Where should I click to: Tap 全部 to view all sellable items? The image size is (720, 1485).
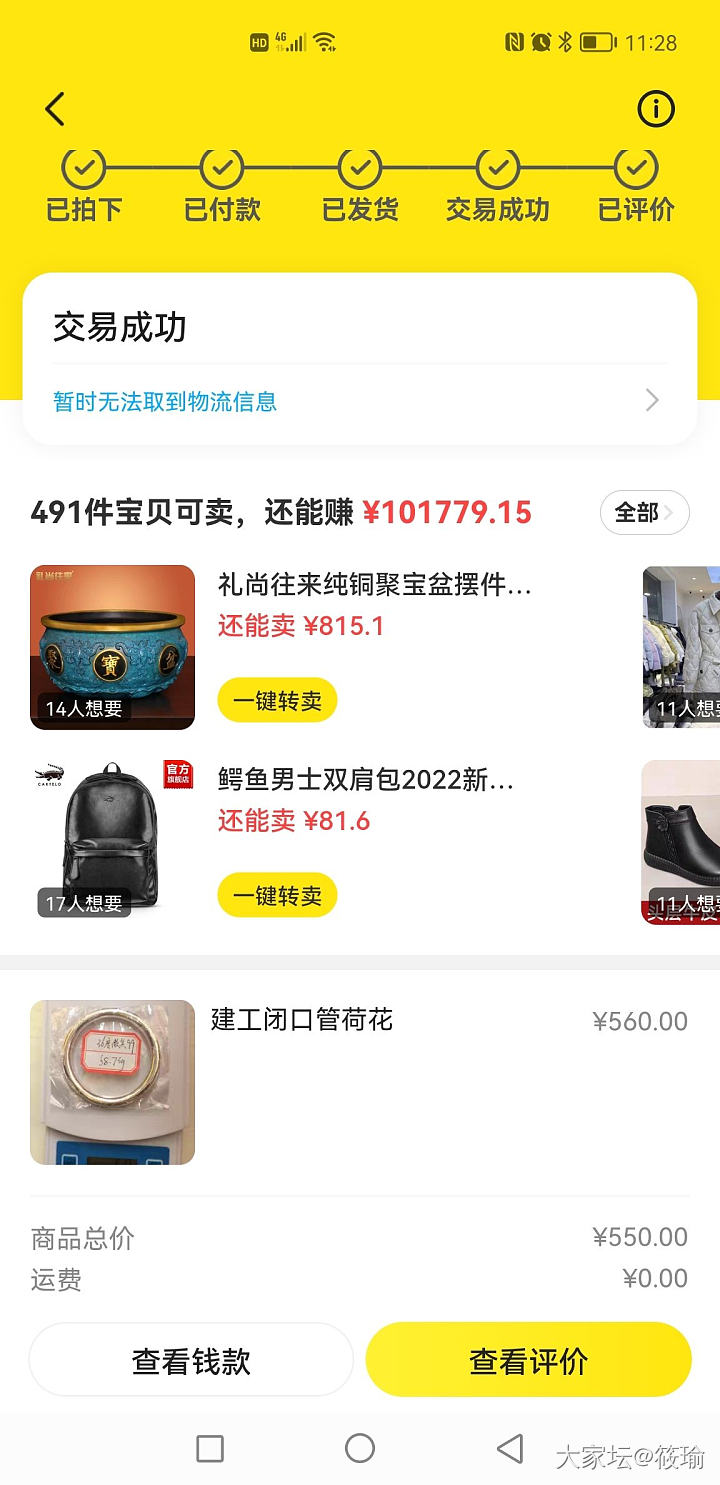(x=644, y=513)
